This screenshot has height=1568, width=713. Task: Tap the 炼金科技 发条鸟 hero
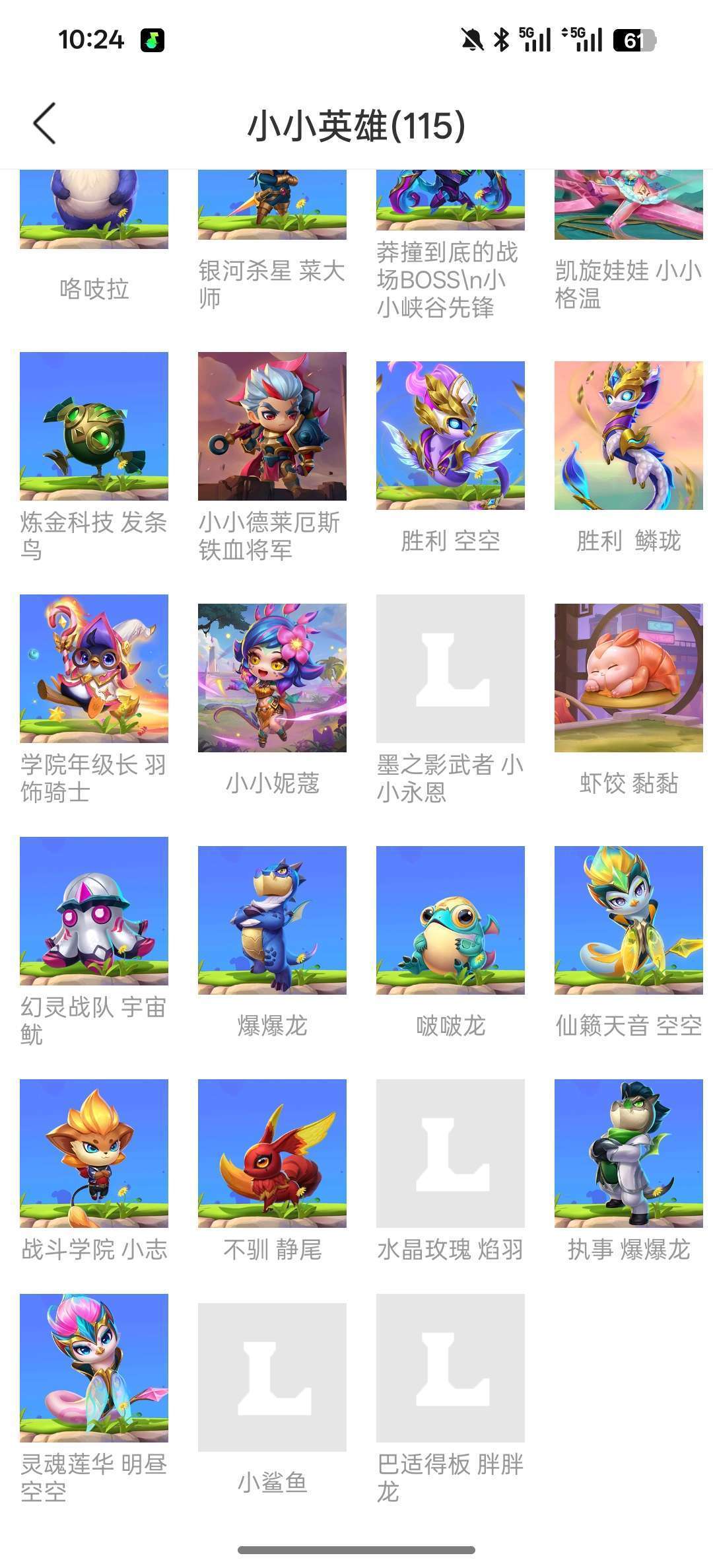pyautogui.click(x=94, y=426)
